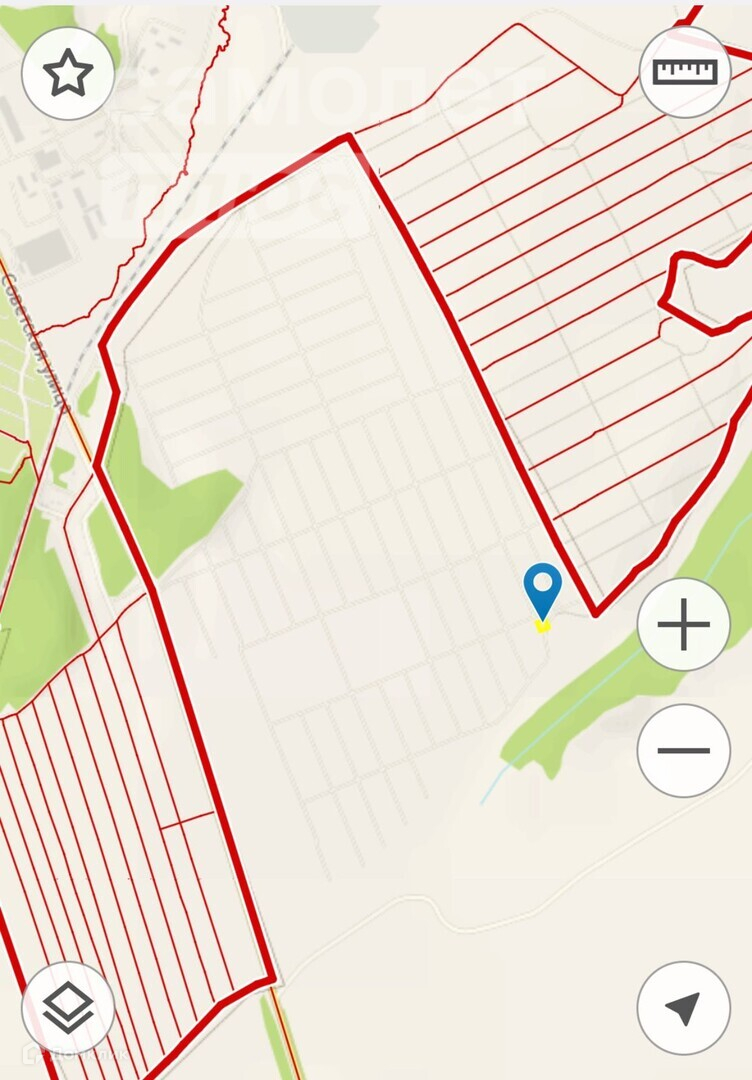The height and width of the screenshot is (1080, 752).
Task: Open the map layers selector
Action: click(x=68, y=1008)
